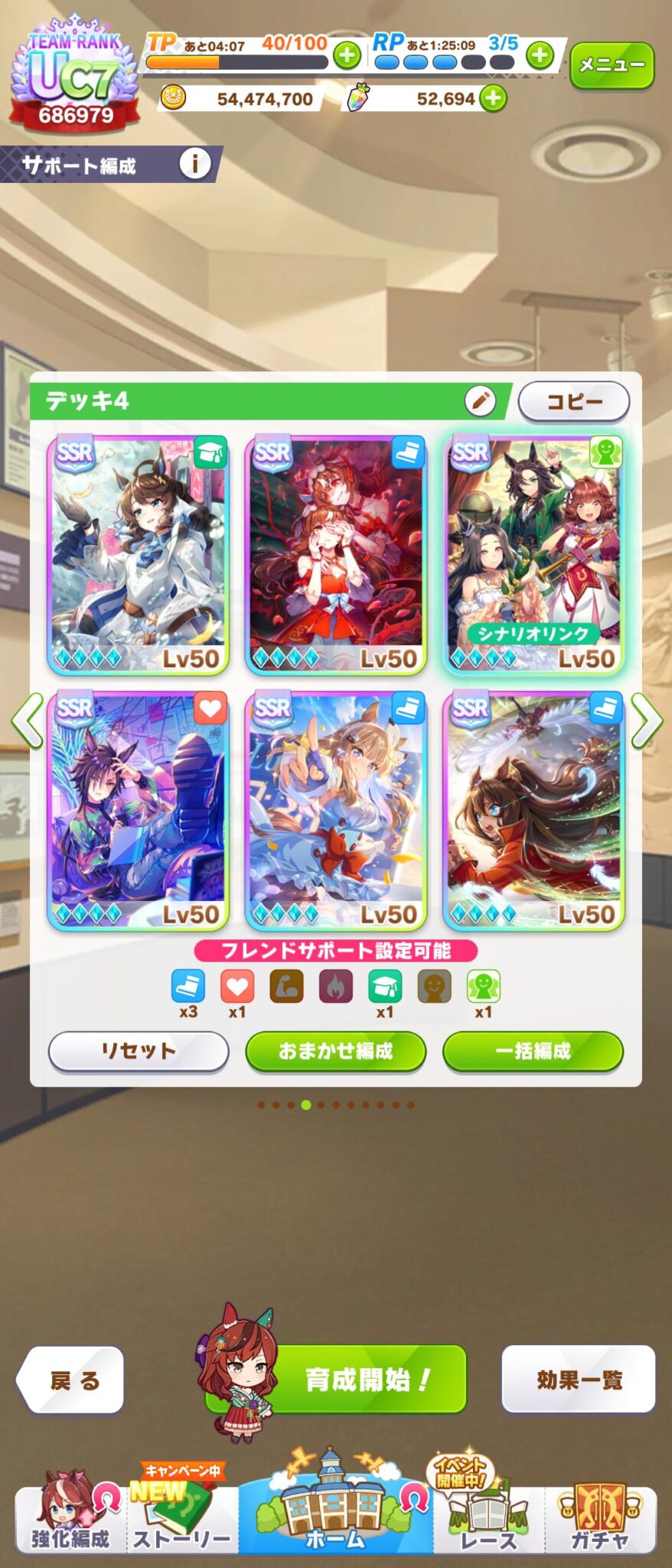
Task: Open the メニュー menu button
Action: coord(612,66)
